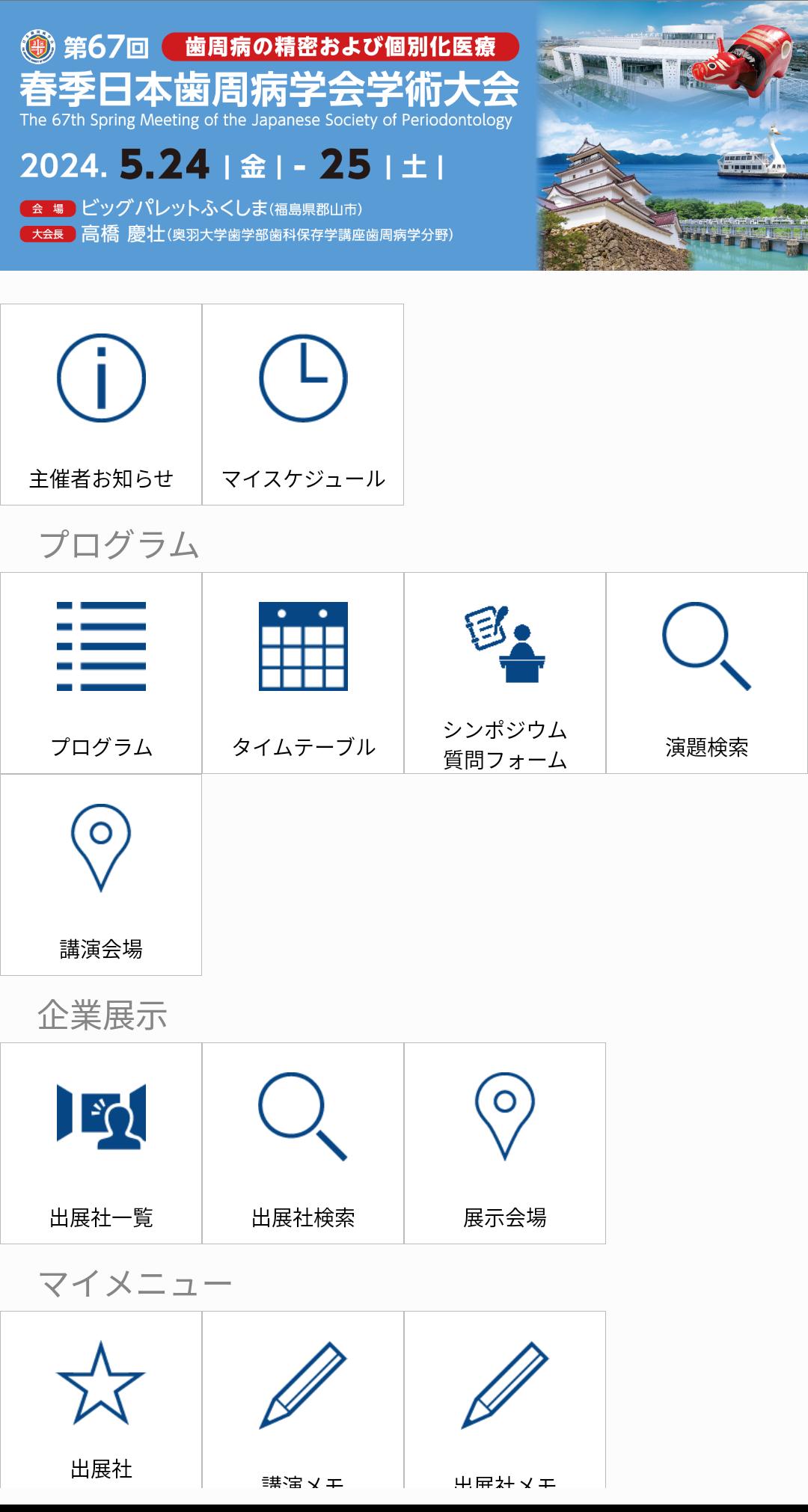Open シンポジウム質問フォーム question form
808x1512 pixels.
click(505, 673)
